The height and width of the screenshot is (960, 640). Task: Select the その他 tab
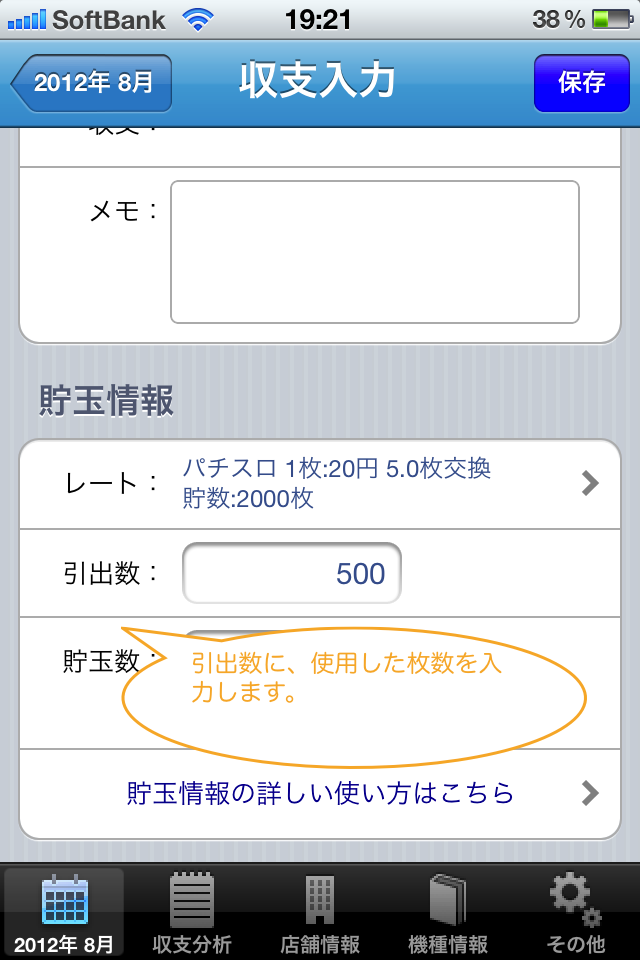point(576,912)
